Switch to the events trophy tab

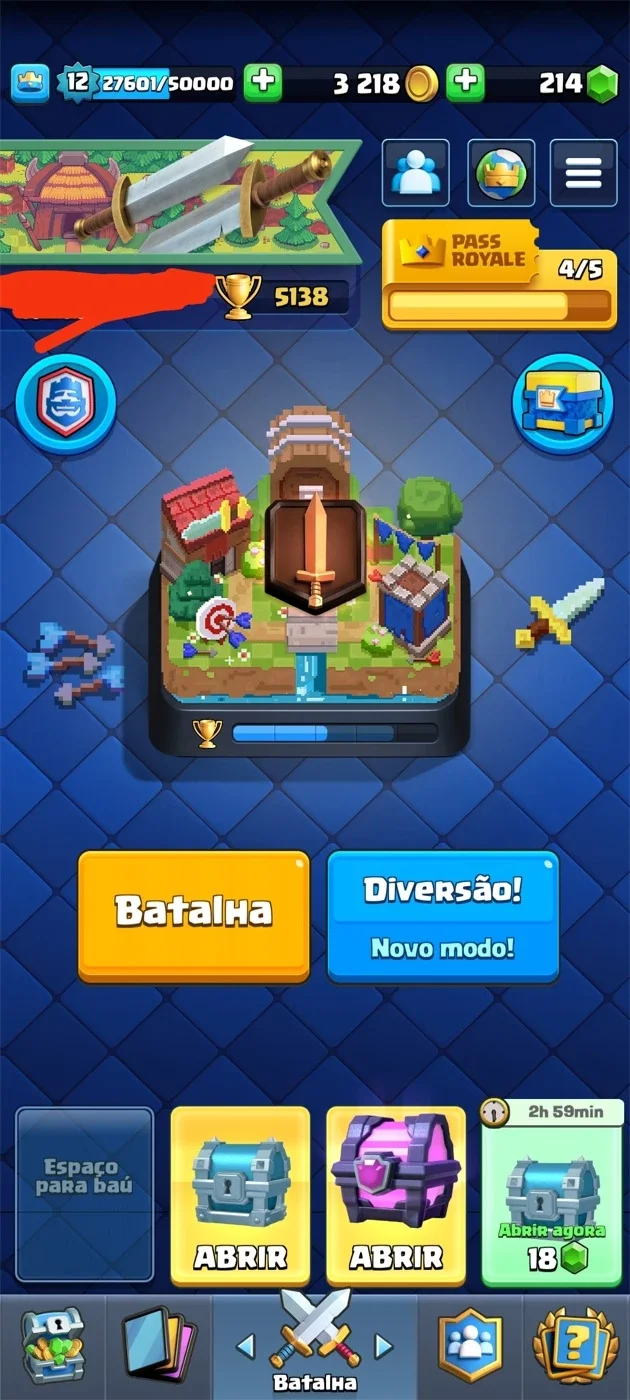pos(574,1344)
